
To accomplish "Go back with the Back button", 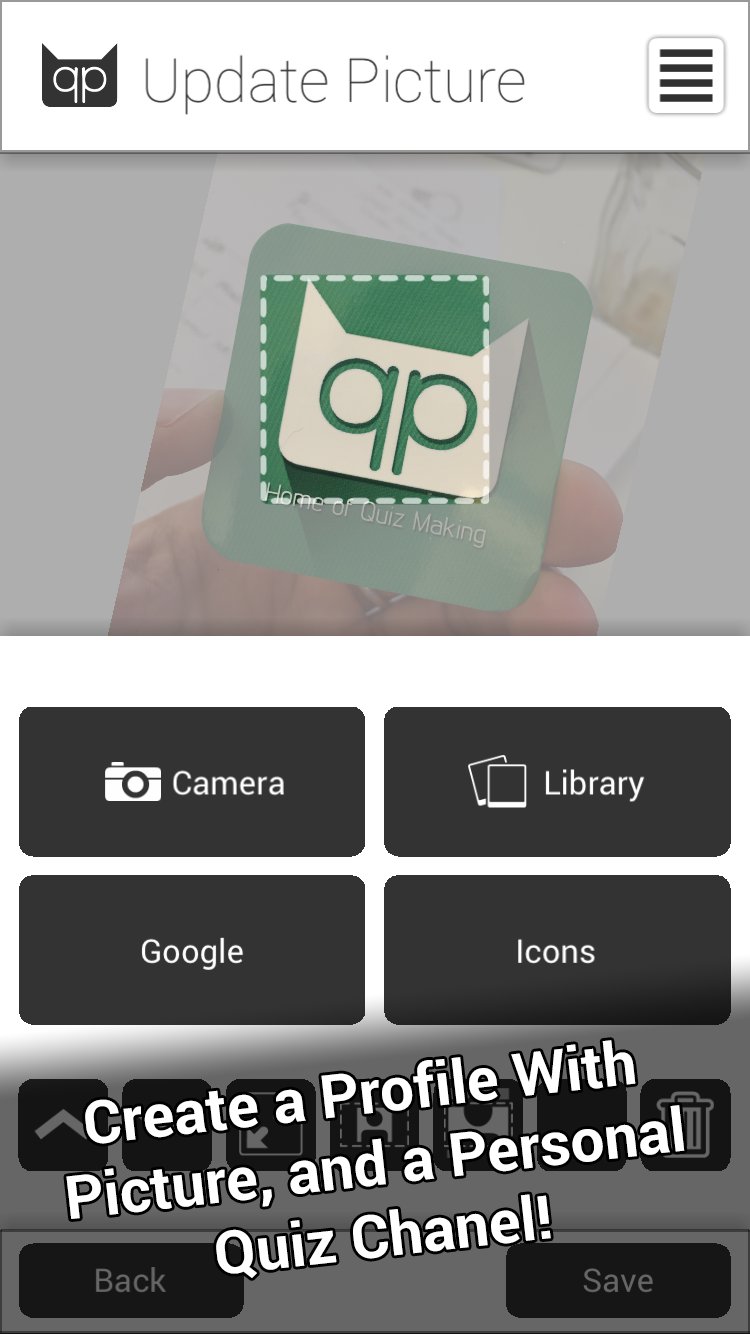I will click(x=130, y=1280).
